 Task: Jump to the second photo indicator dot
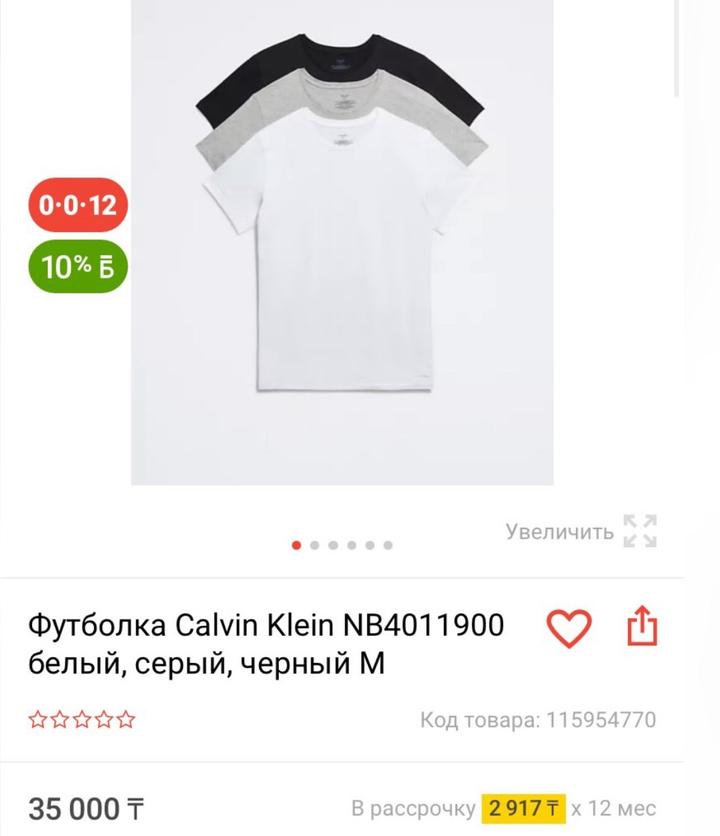315,546
